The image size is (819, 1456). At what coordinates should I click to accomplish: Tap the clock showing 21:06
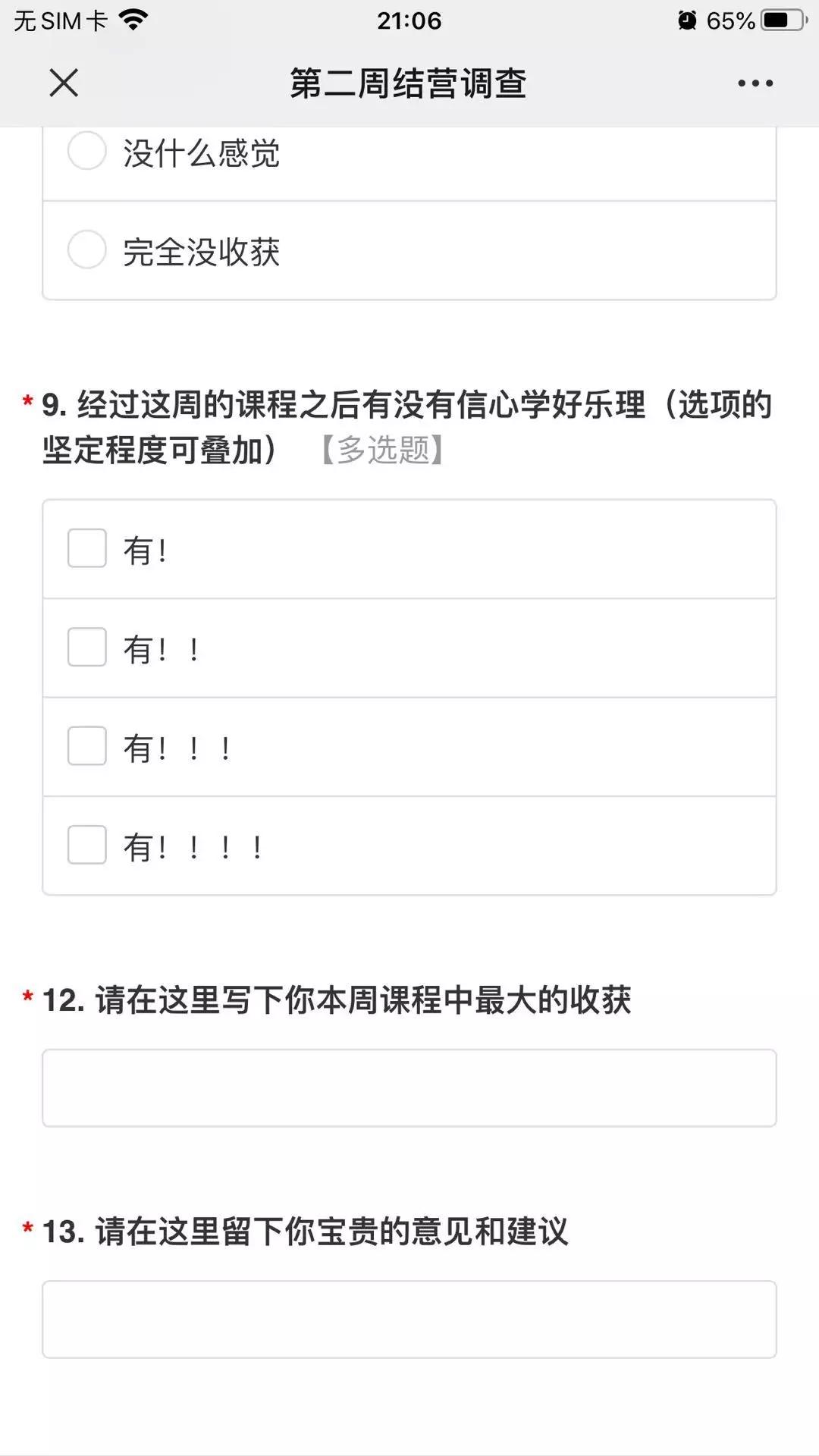click(x=409, y=20)
